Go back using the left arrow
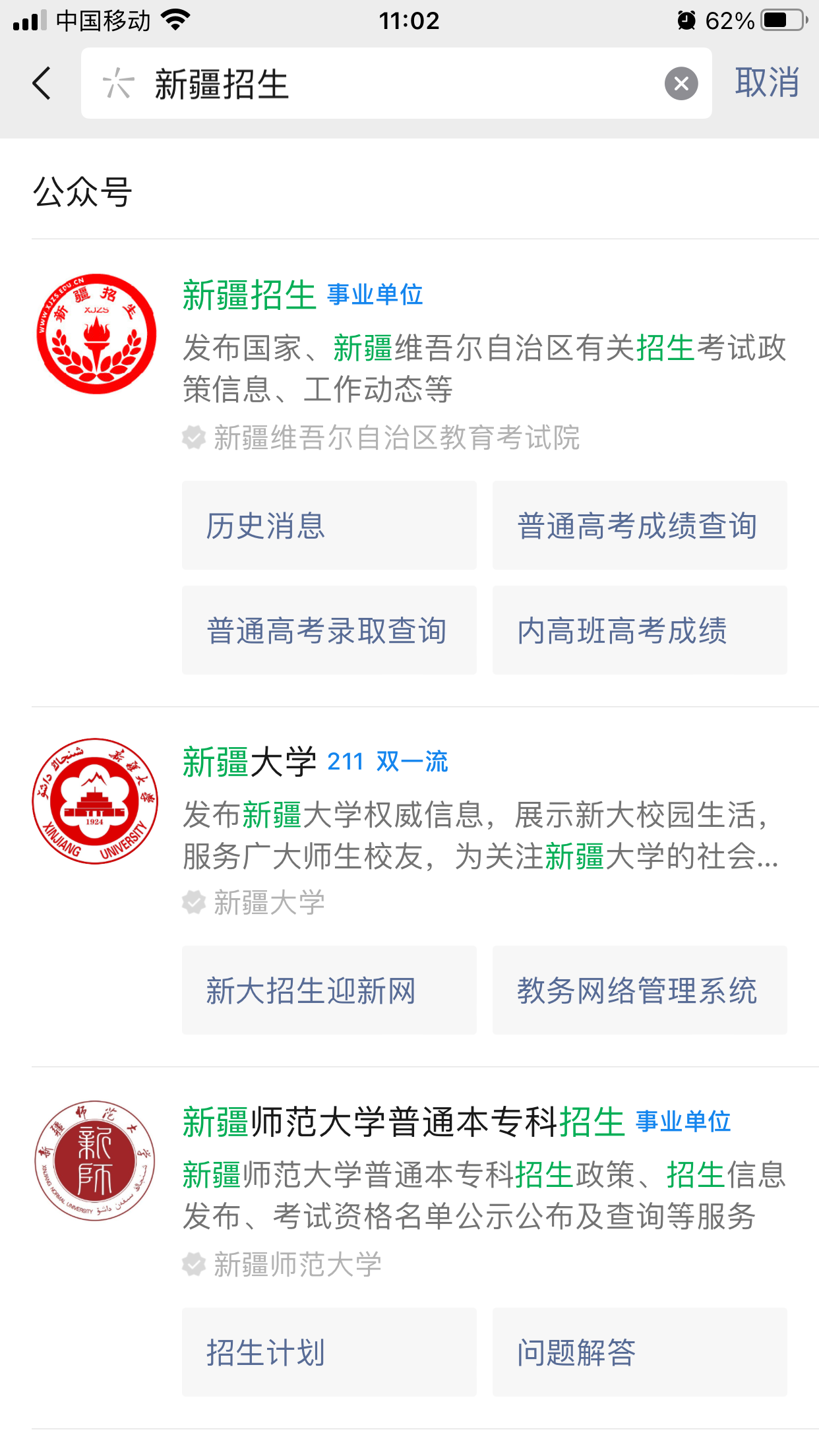Image resolution: width=819 pixels, height=1456 pixels. [x=42, y=84]
